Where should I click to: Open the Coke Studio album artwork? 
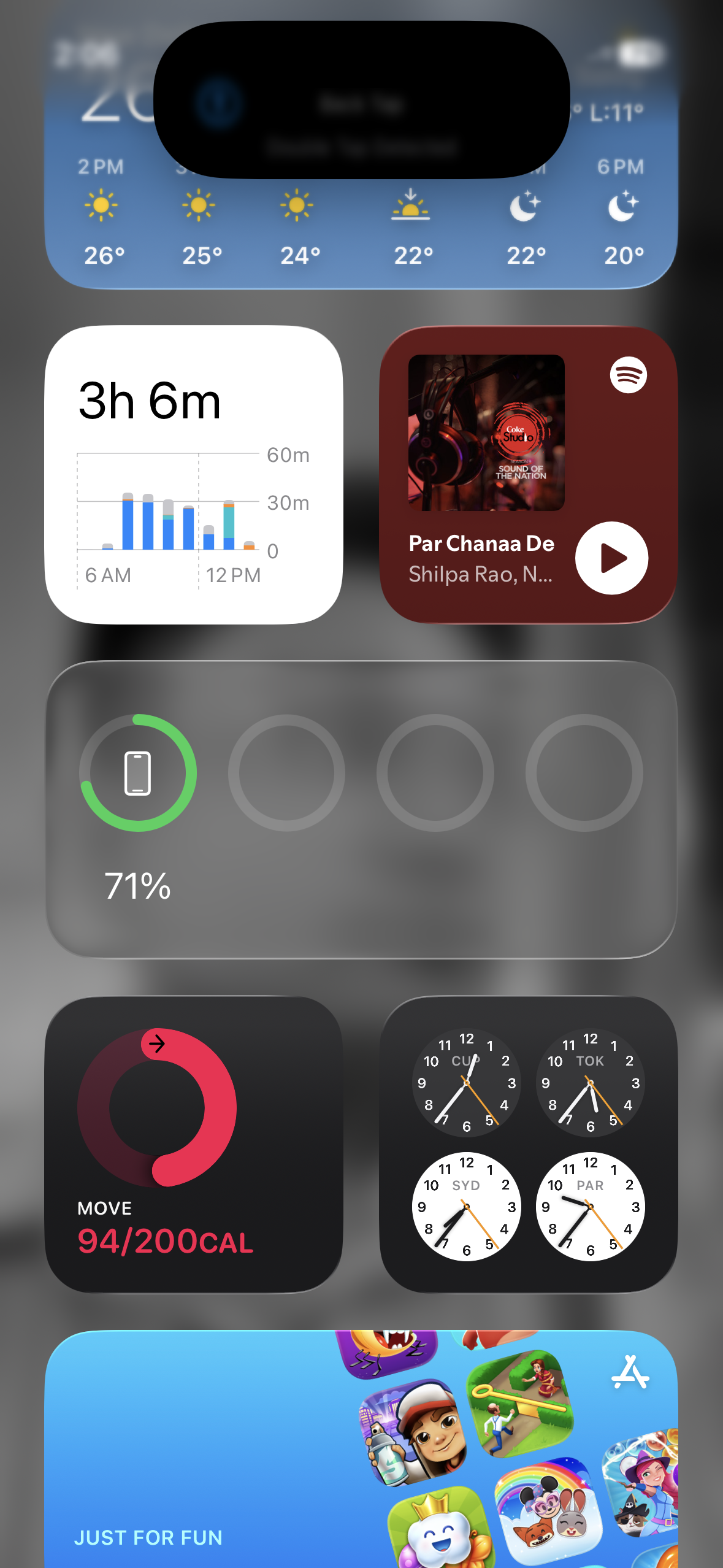pos(486,433)
